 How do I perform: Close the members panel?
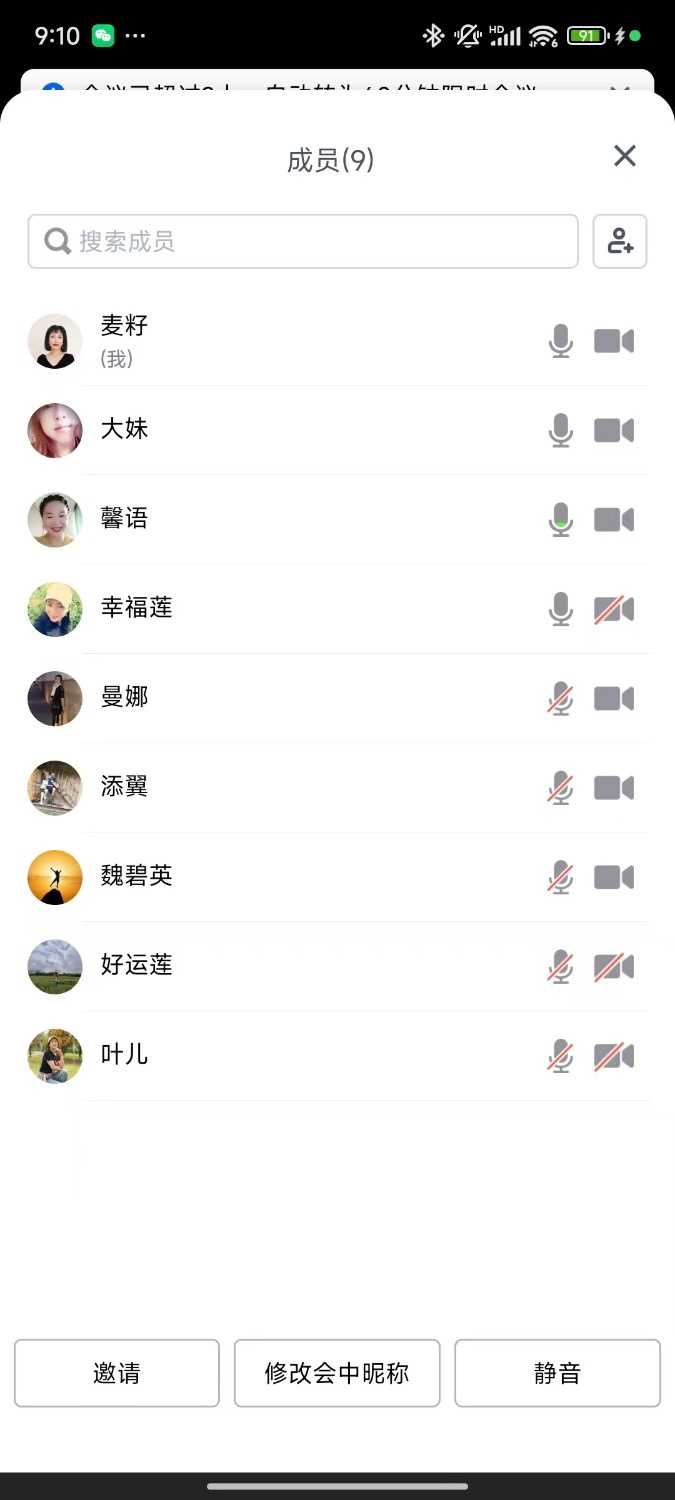click(x=625, y=156)
